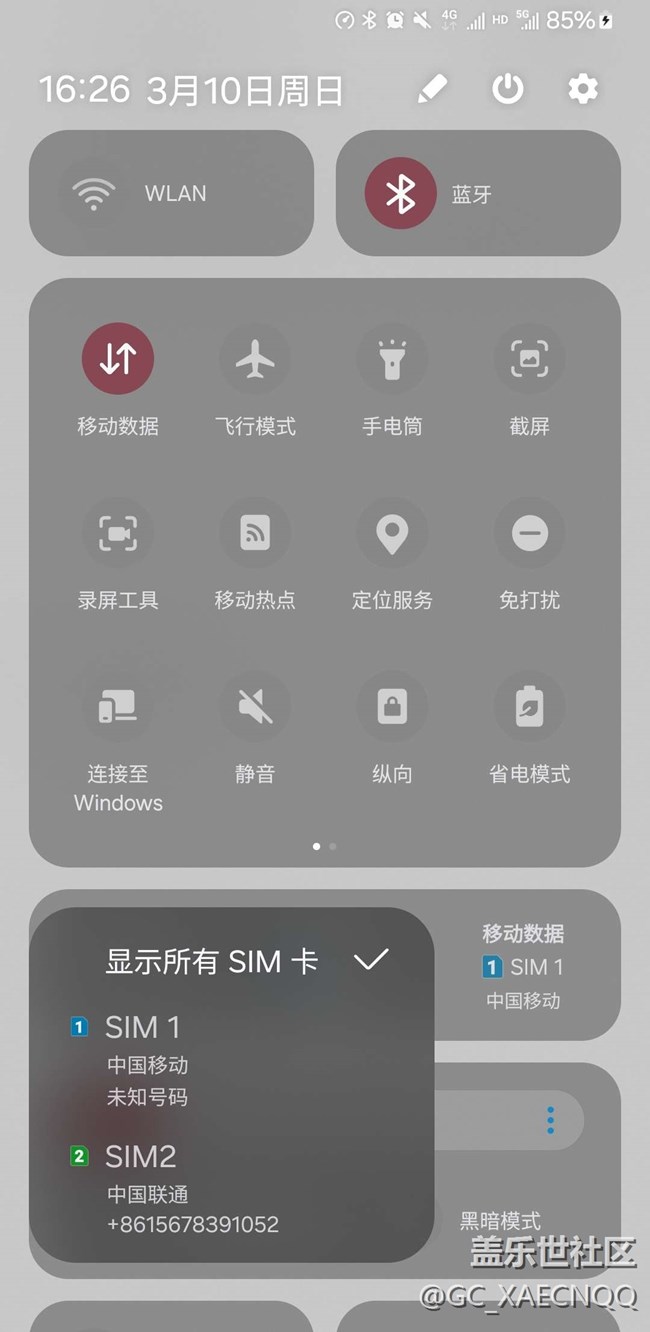650x1332 pixels.
Task: Toggle location services (定位服务)
Action: coord(392,534)
